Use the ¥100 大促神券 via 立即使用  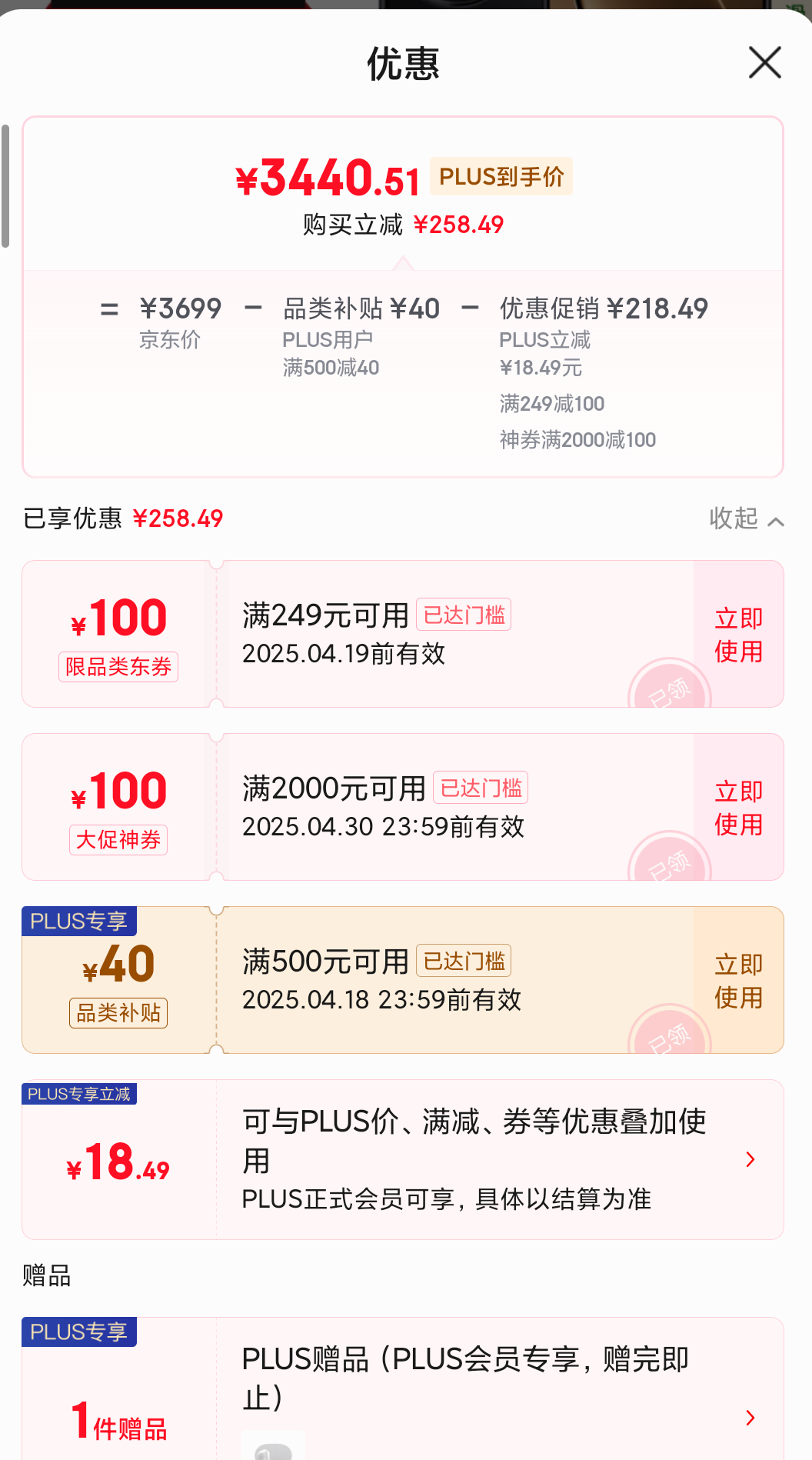point(737,807)
